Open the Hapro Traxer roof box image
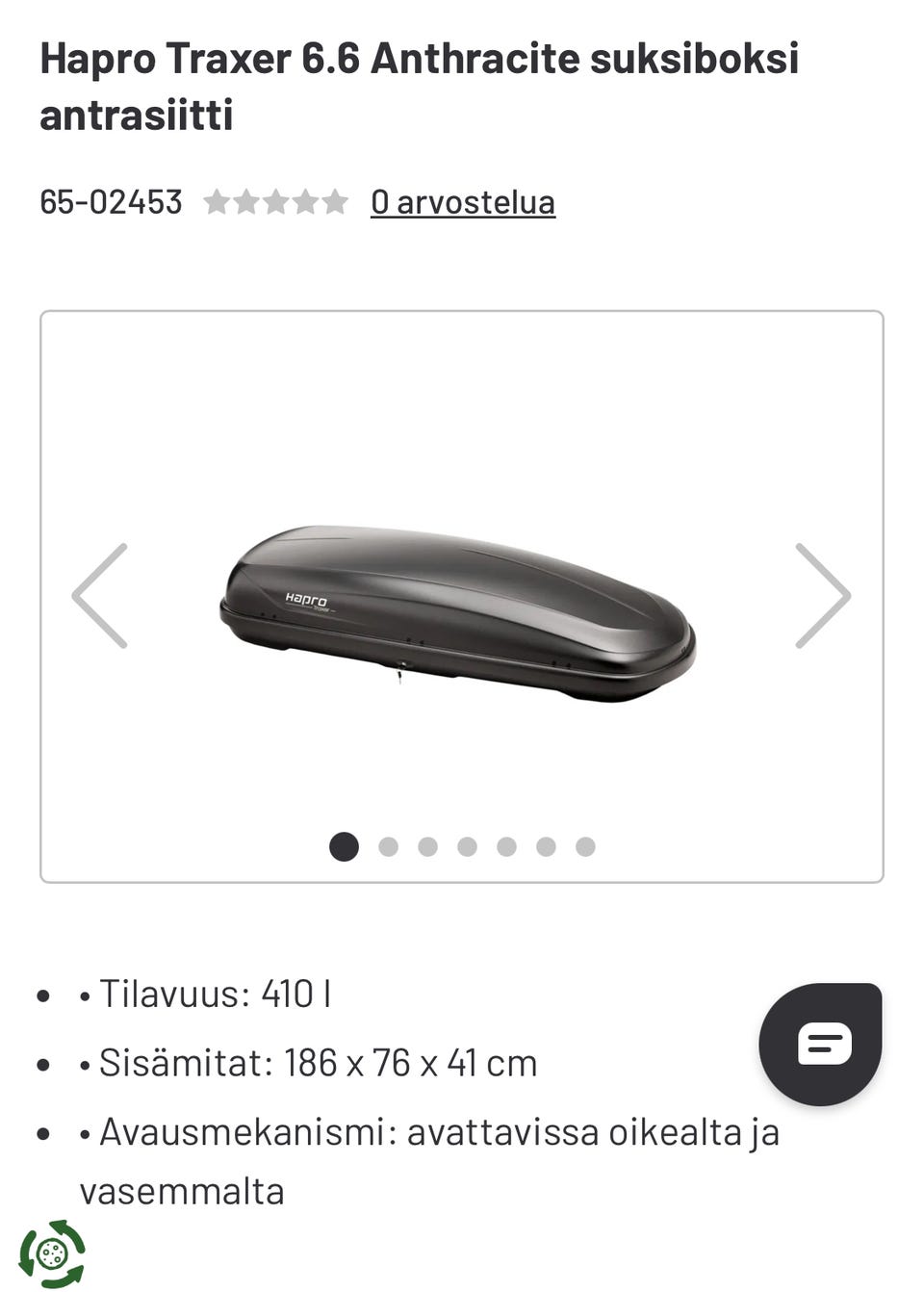 point(458,612)
